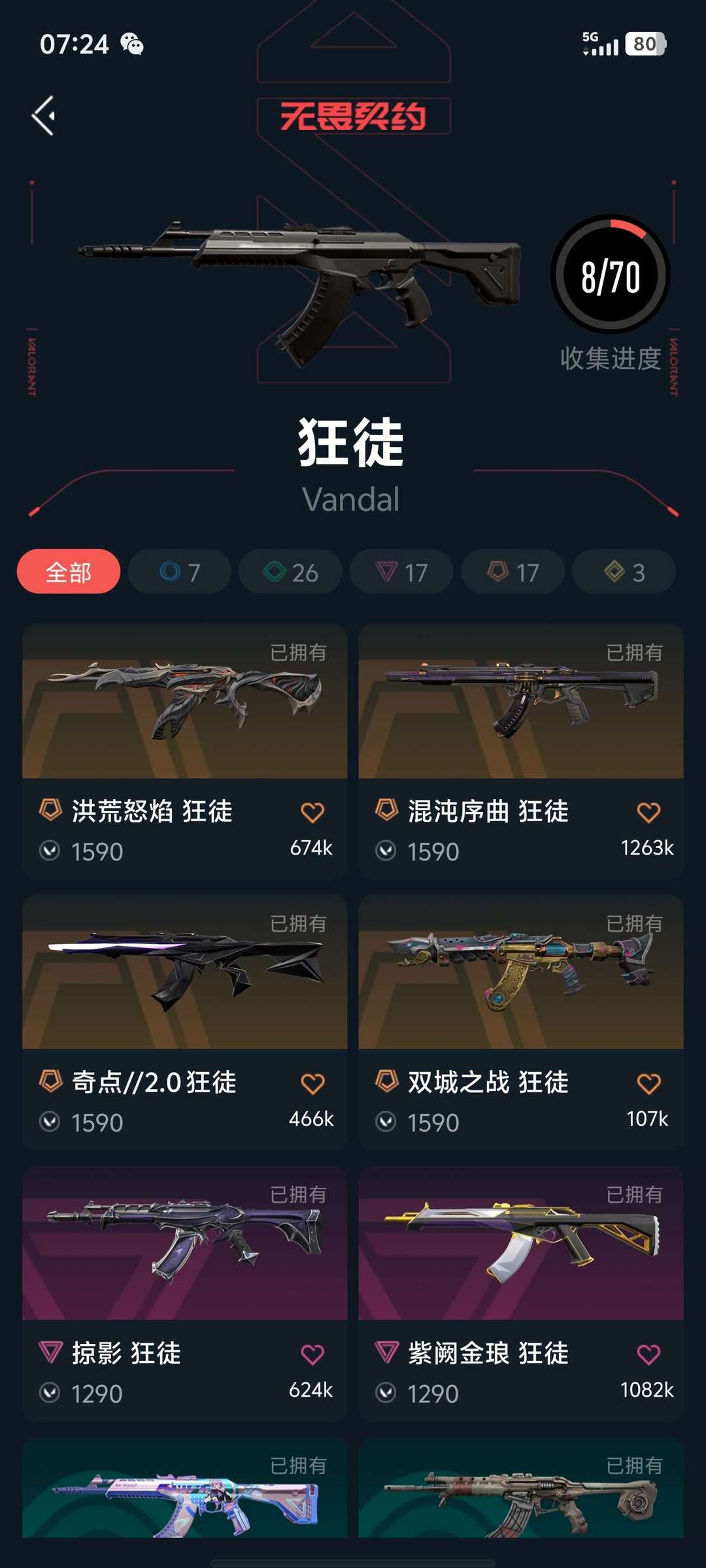The width and height of the screenshot is (706, 1568).
Task: Open the 混沌序曲 狂徒 skin card
Action: tap(521, 751)
